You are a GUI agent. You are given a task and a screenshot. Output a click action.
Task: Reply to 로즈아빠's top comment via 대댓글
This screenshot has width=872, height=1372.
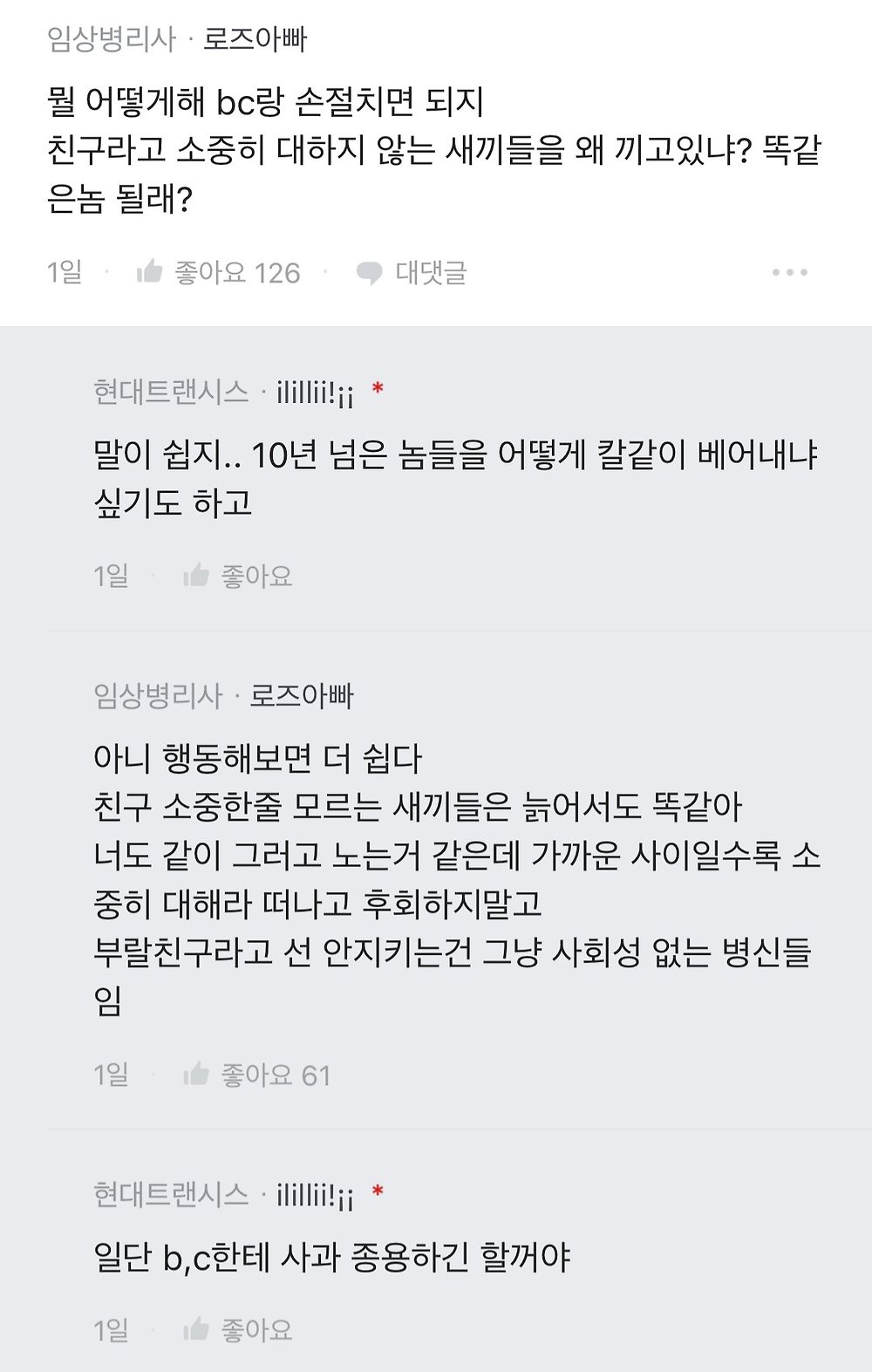(412, 273)
